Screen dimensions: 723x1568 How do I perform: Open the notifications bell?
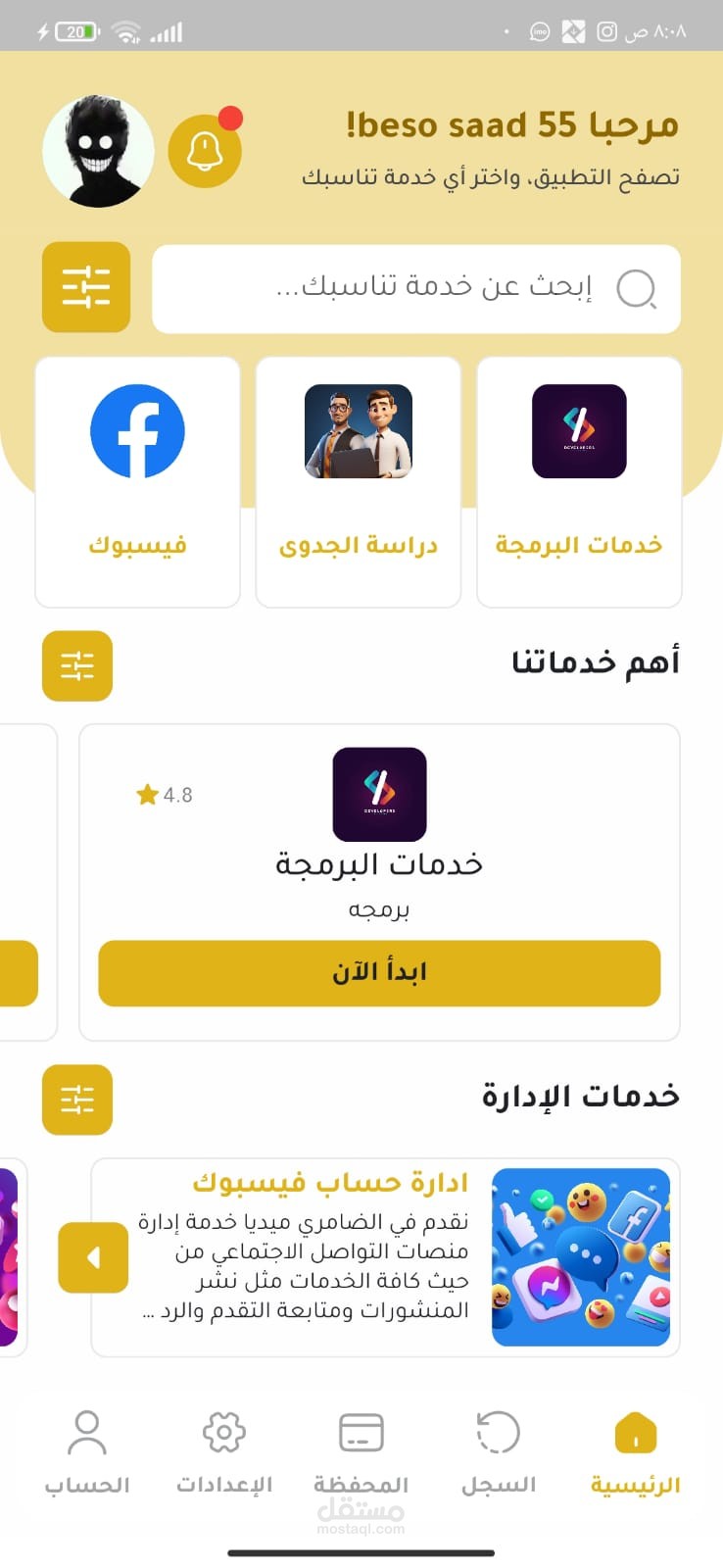[x=205, y=151]
